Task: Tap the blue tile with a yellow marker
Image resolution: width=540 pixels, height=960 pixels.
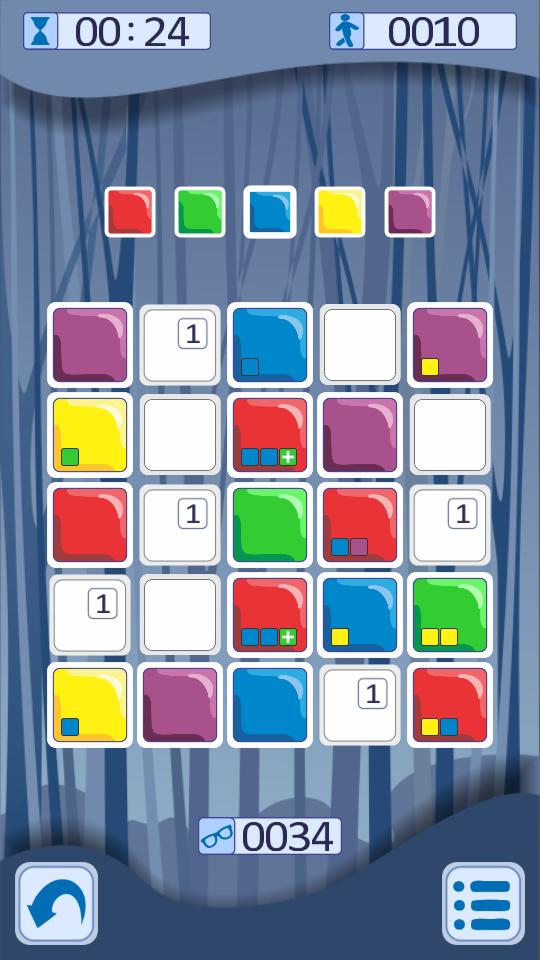Action: tap(360, 615)
